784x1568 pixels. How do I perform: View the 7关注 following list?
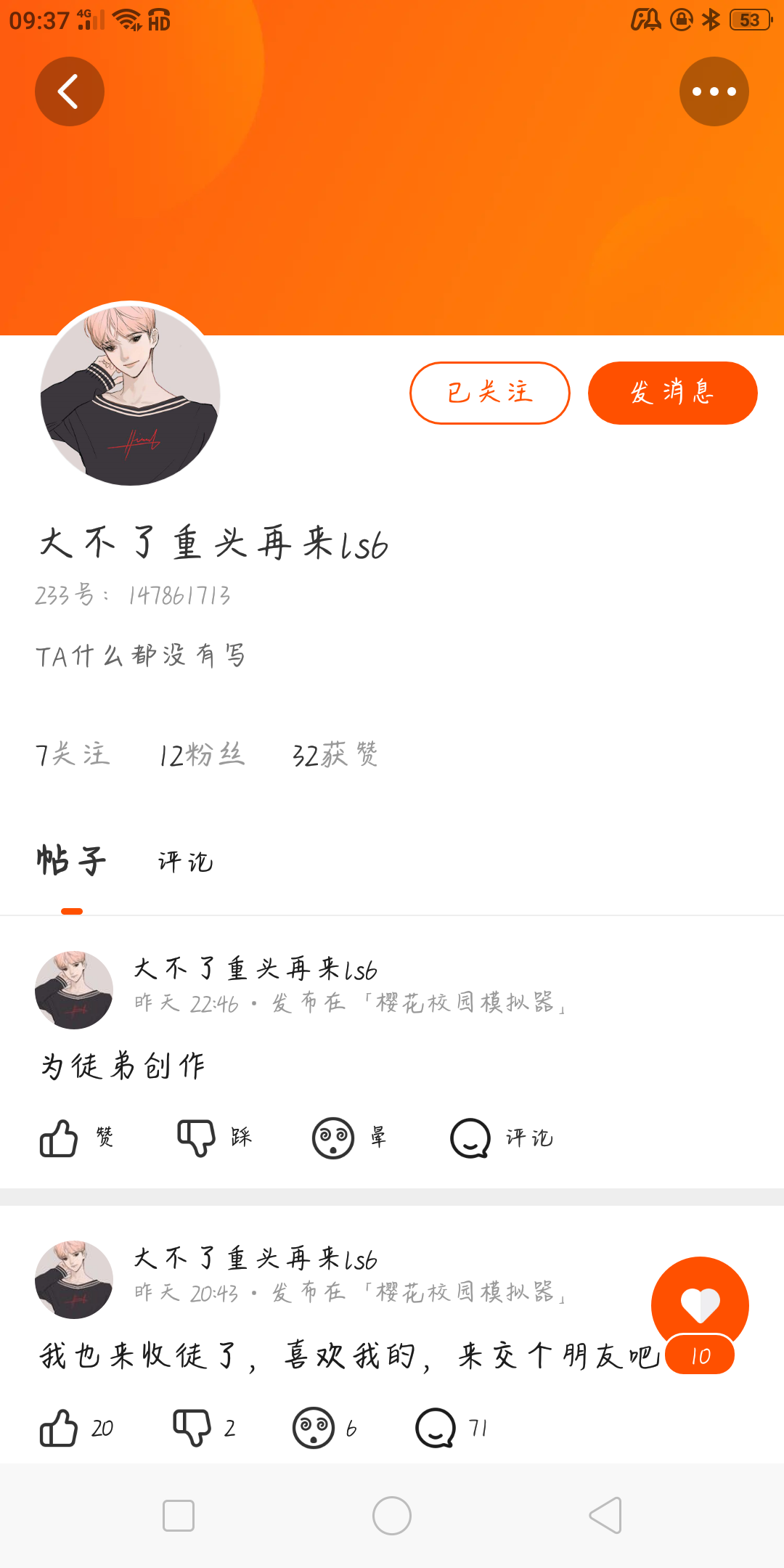73,755
